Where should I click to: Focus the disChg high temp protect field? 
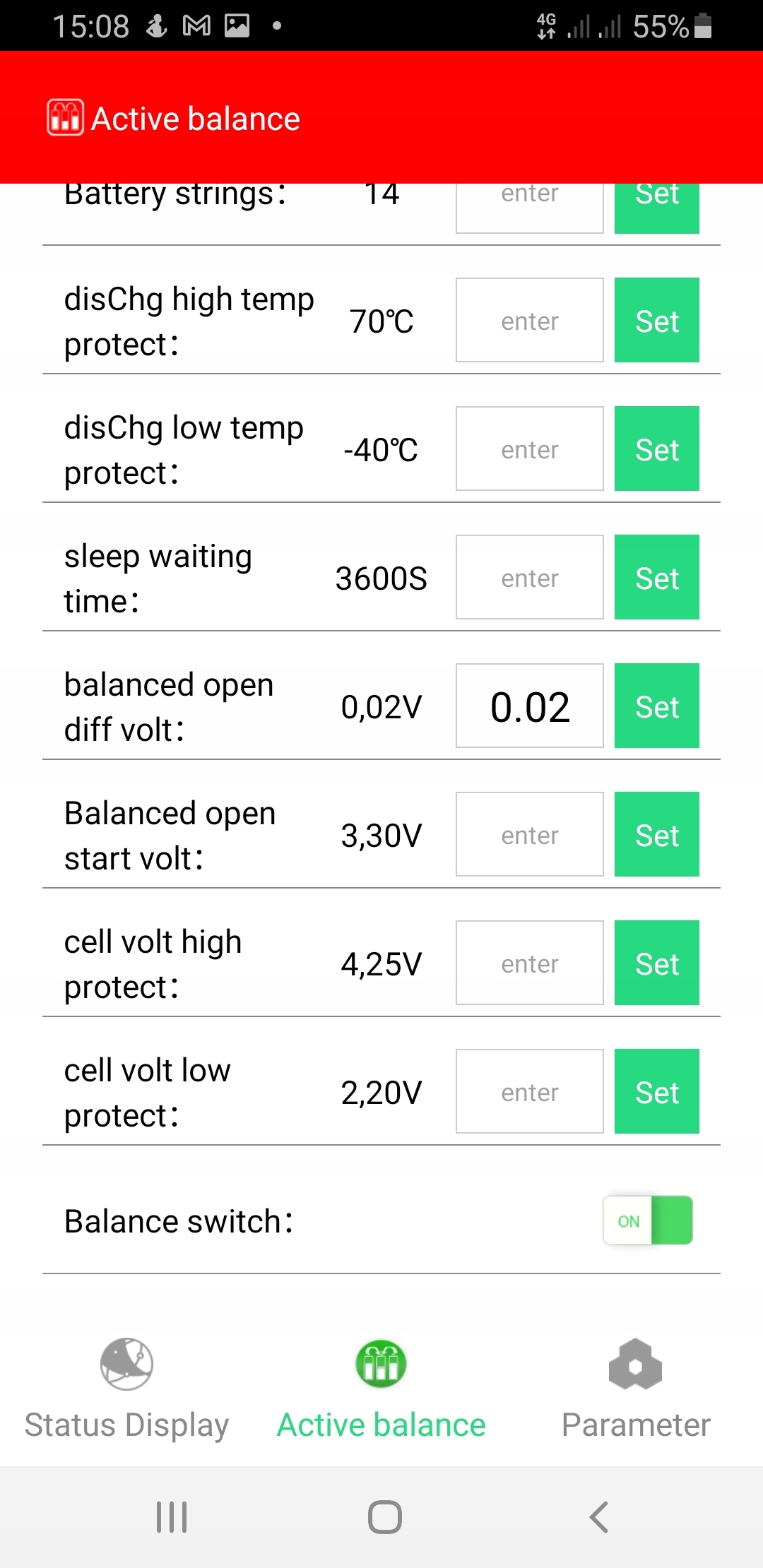(529, 320)
